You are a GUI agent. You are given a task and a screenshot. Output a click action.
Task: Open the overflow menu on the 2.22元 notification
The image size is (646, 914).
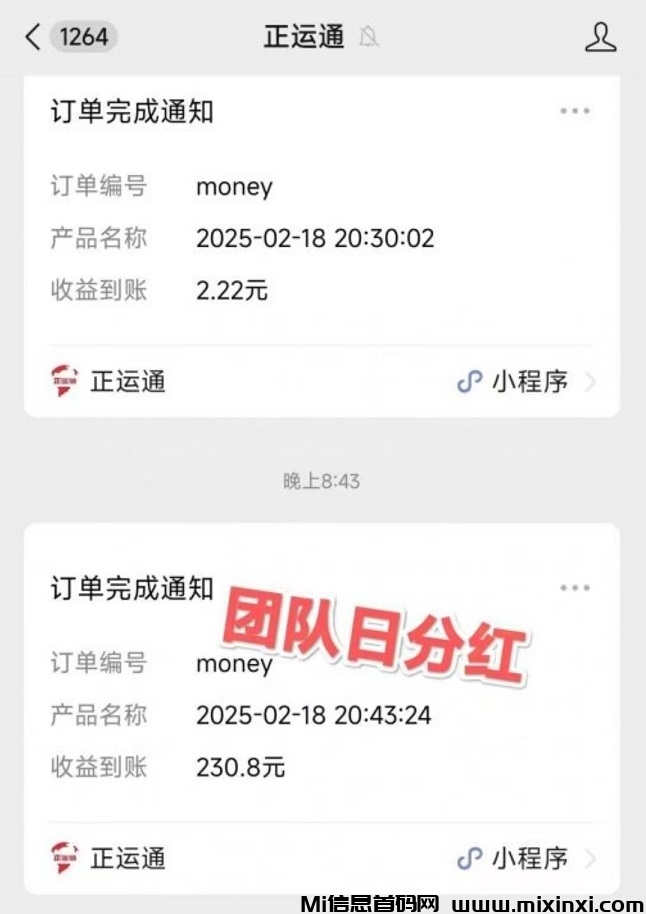tap(575, 111)
